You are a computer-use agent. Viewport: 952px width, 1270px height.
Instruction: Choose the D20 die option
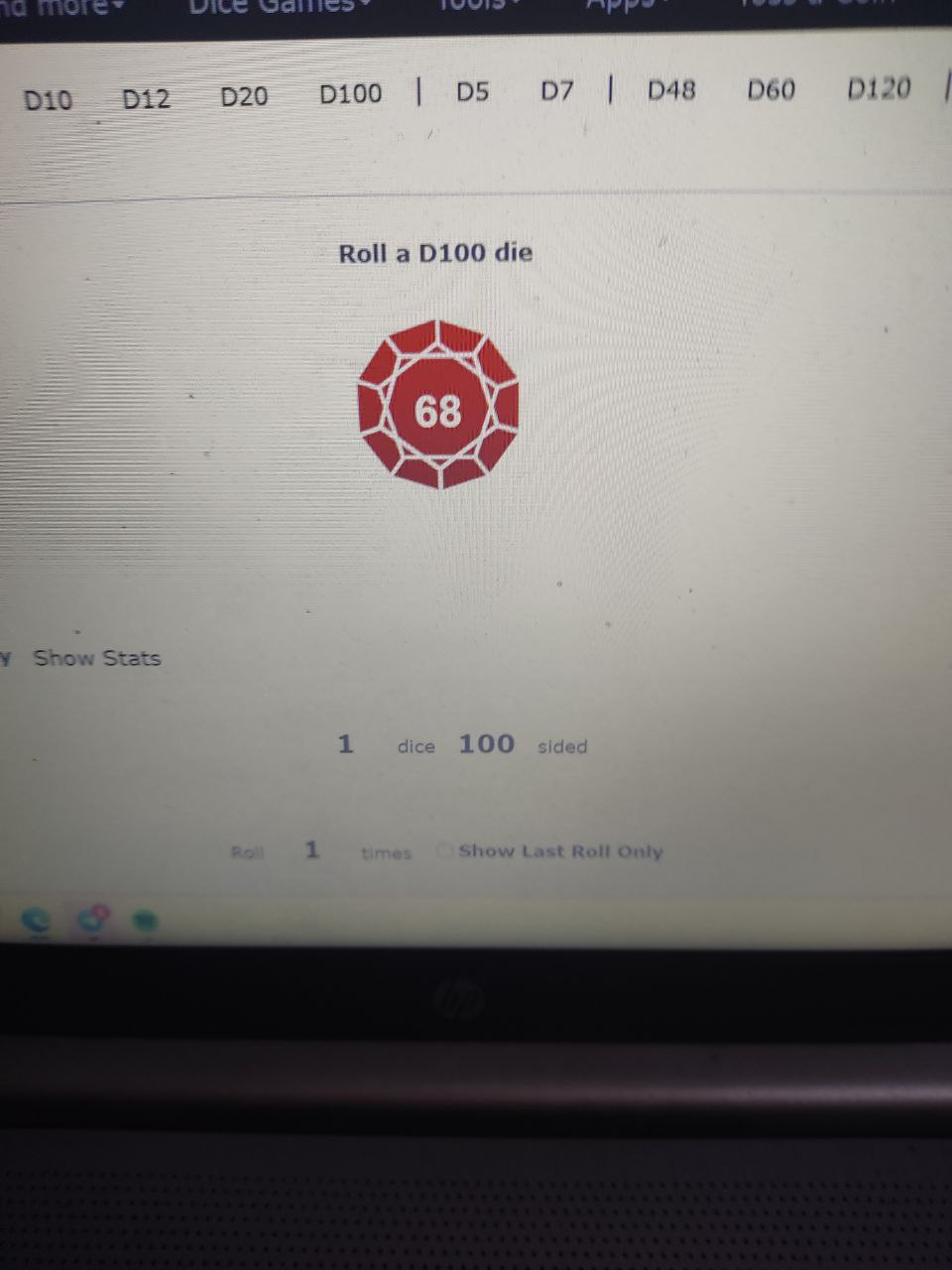point(244,96)
